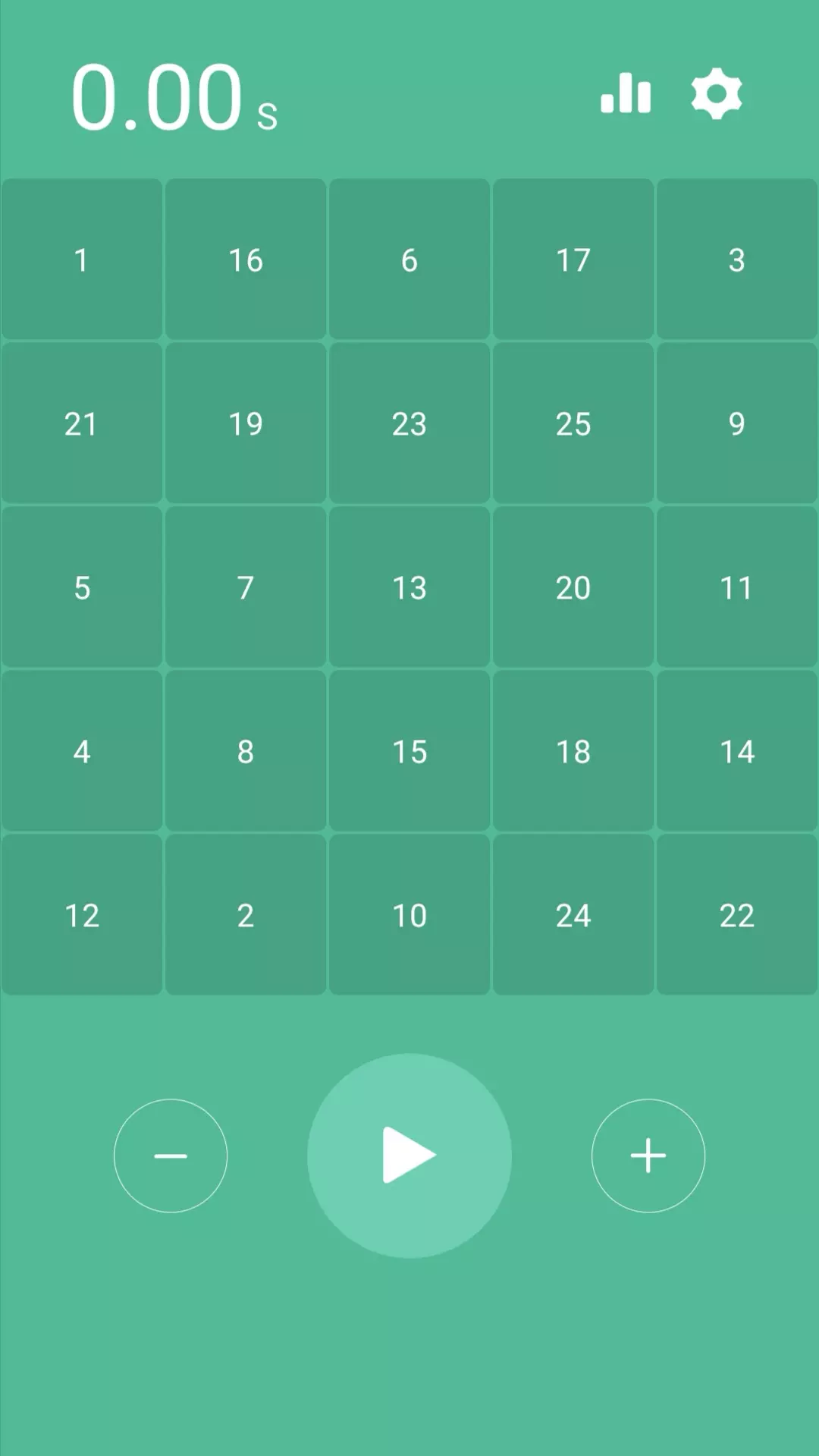
Task: Select the tile numbered 3
Action: click(x=737, y=259)
